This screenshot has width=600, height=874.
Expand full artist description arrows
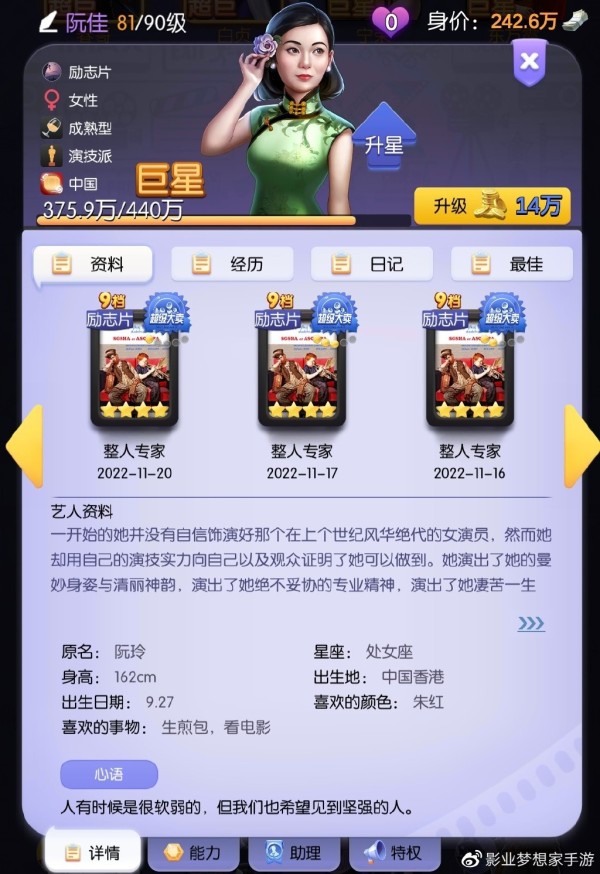click(x=531, y=624)
